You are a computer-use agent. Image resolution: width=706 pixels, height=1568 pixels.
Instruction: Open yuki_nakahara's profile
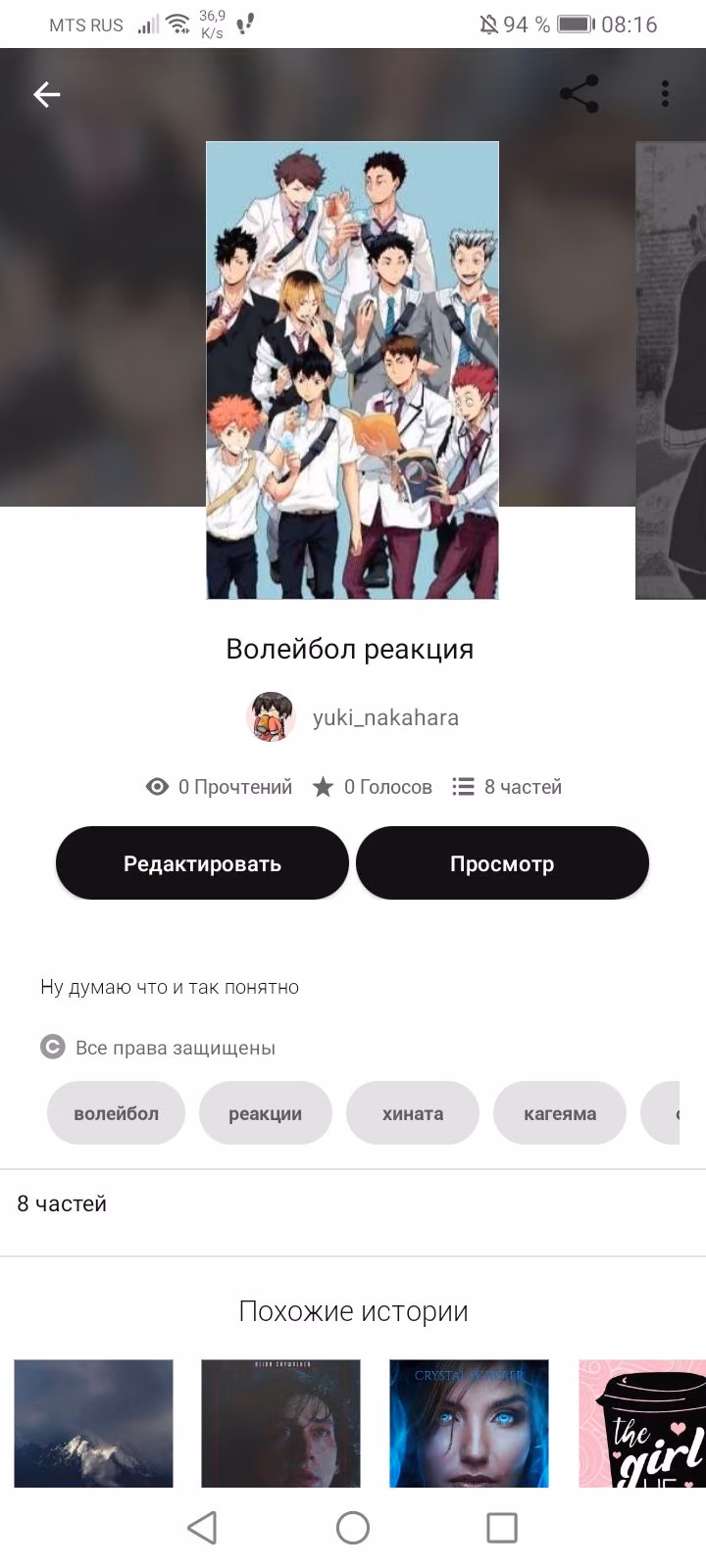[x=353, y=717]
